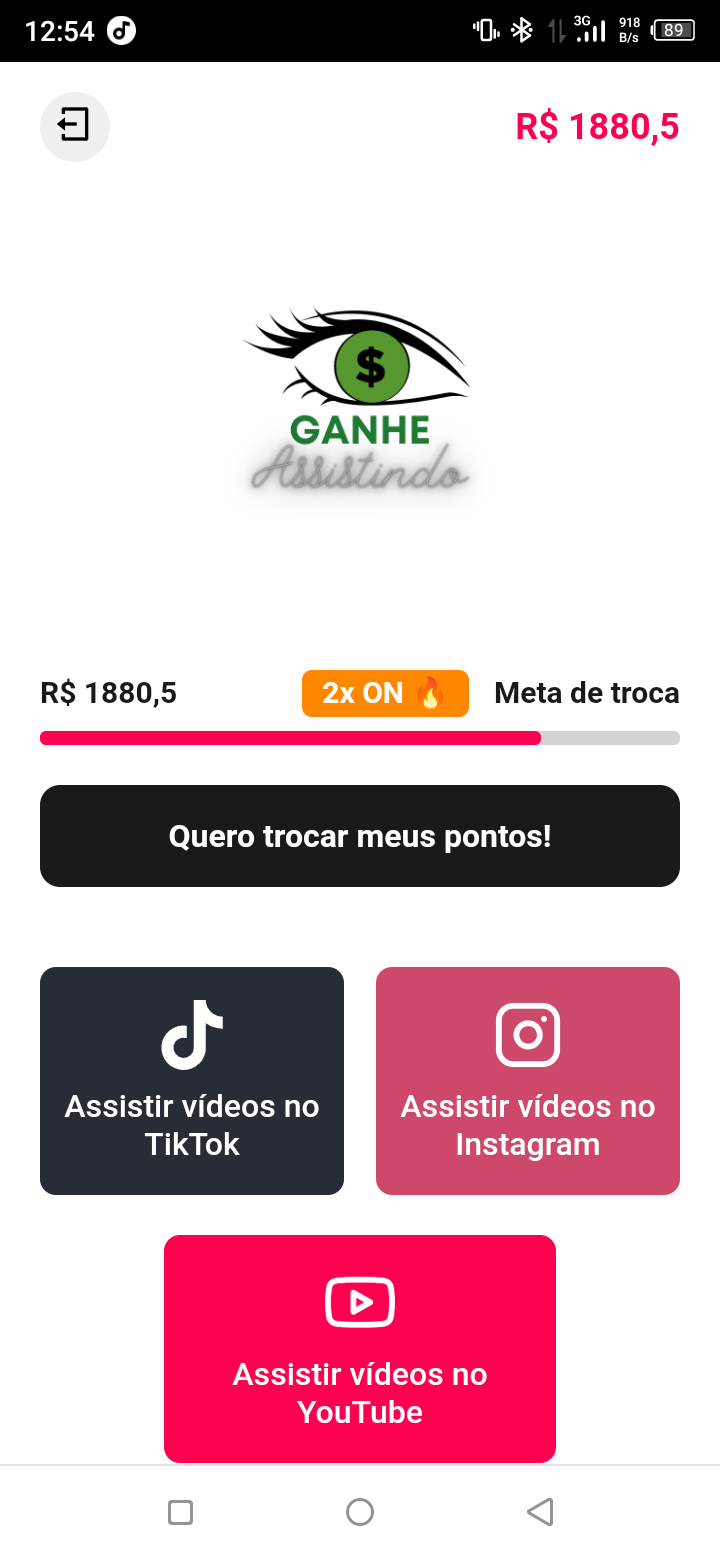Go back with the system back button
This screenshot has height=1560, width=720.
(x=540, y=1512)
